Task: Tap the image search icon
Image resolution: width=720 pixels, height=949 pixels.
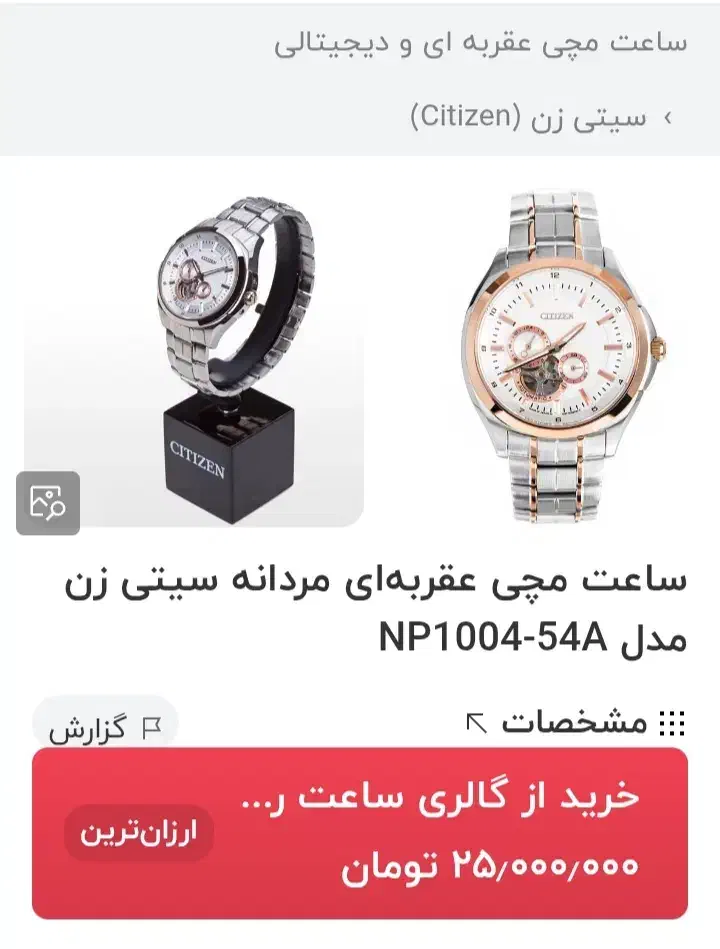Action: click(48, 503)
